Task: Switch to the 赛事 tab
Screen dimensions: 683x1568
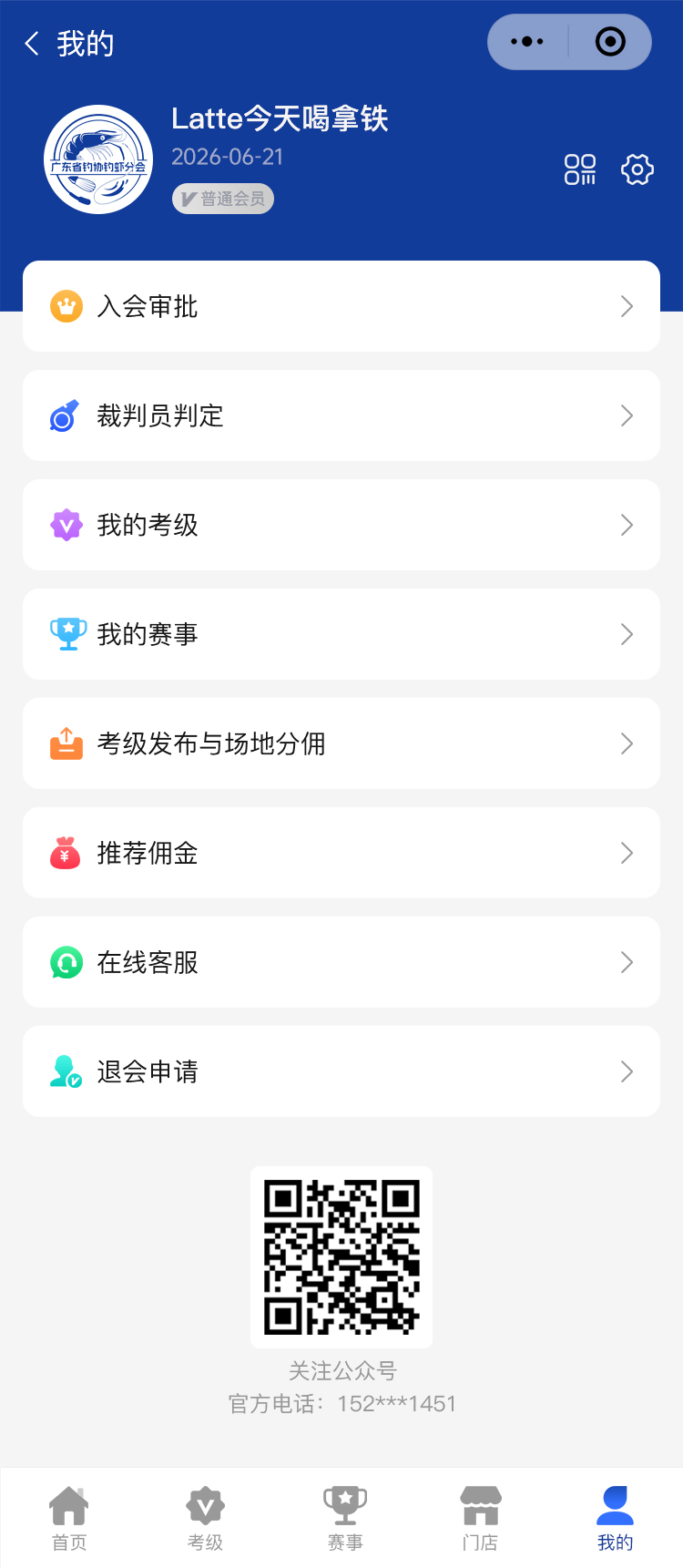Action: [345, 1518]
